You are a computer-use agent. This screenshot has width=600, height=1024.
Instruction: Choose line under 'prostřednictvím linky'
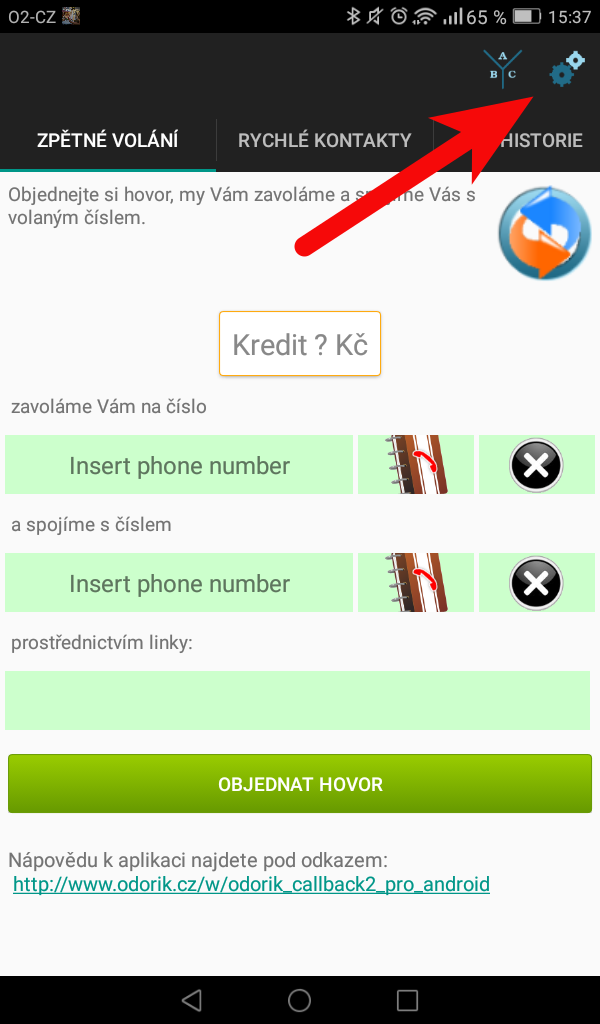(298, 700)
